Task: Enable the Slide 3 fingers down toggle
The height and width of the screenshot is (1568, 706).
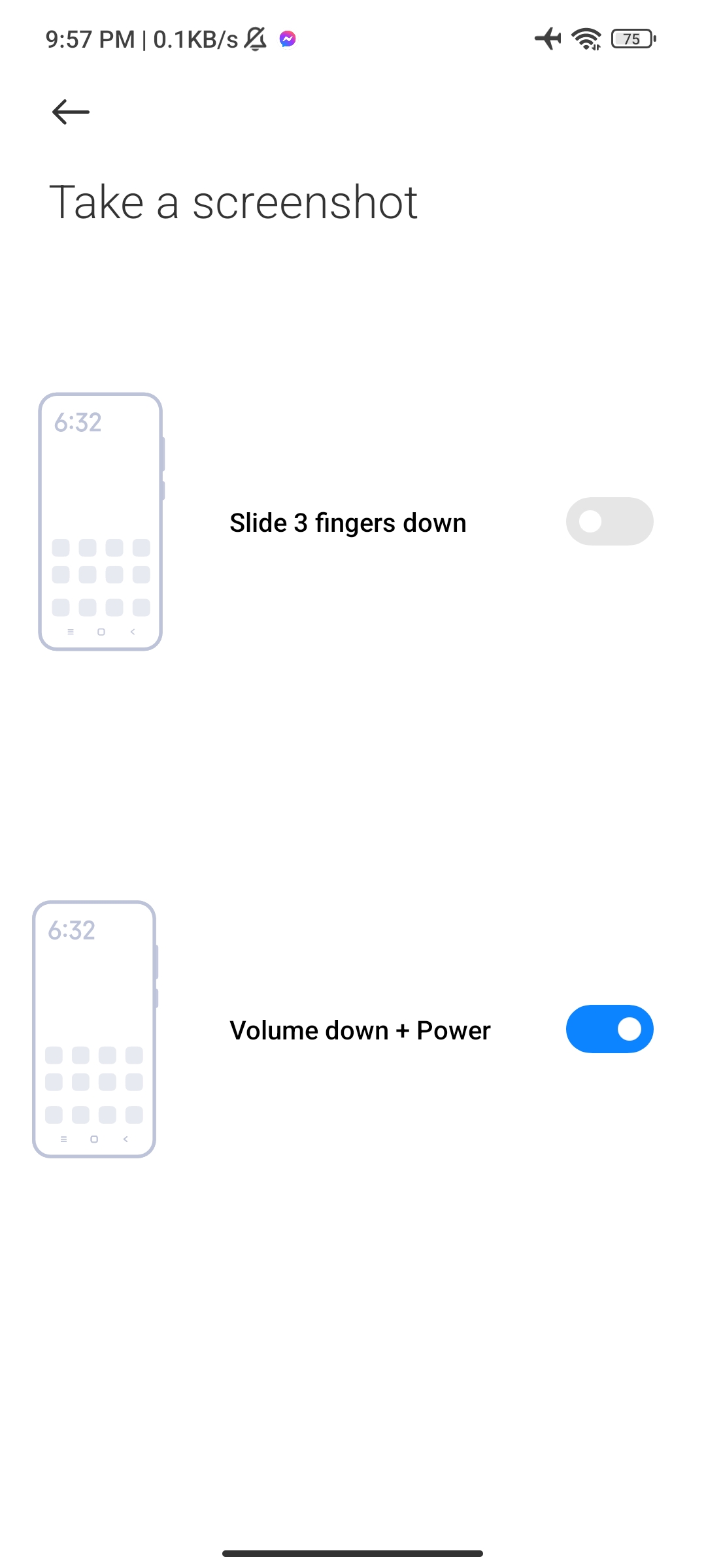Action: pyautogui.click(x=609, y=521)
